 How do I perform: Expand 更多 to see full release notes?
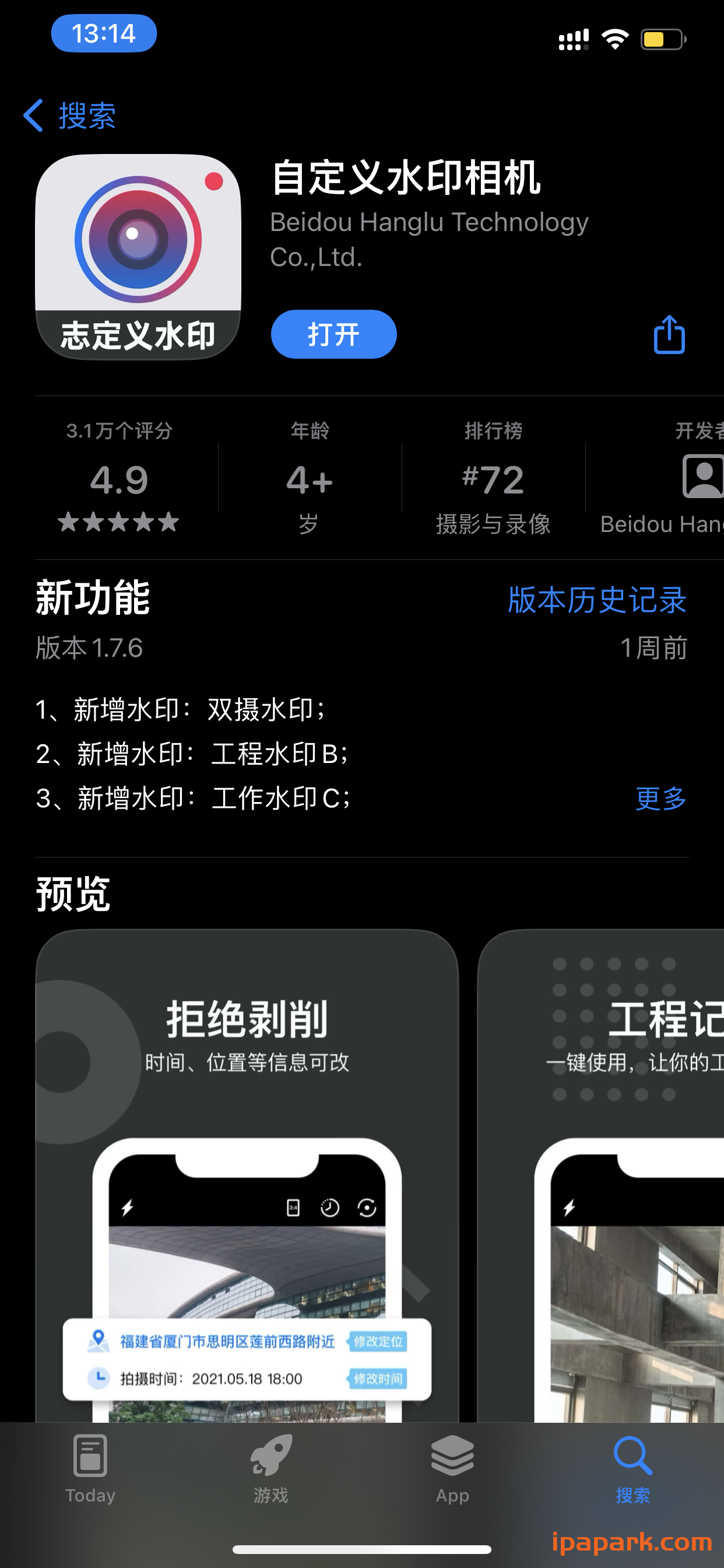[659, 800]
